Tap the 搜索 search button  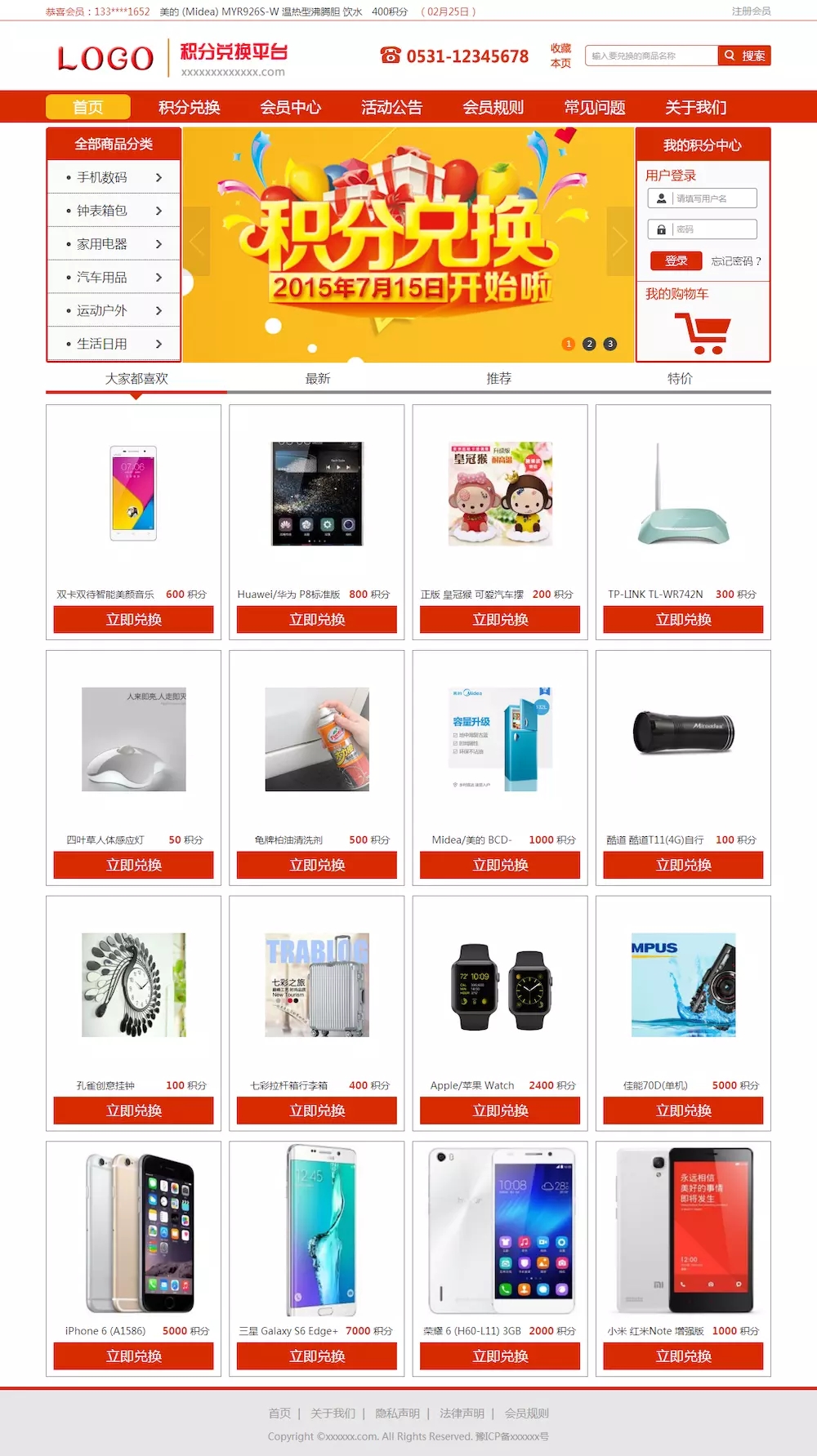[744, 56]
